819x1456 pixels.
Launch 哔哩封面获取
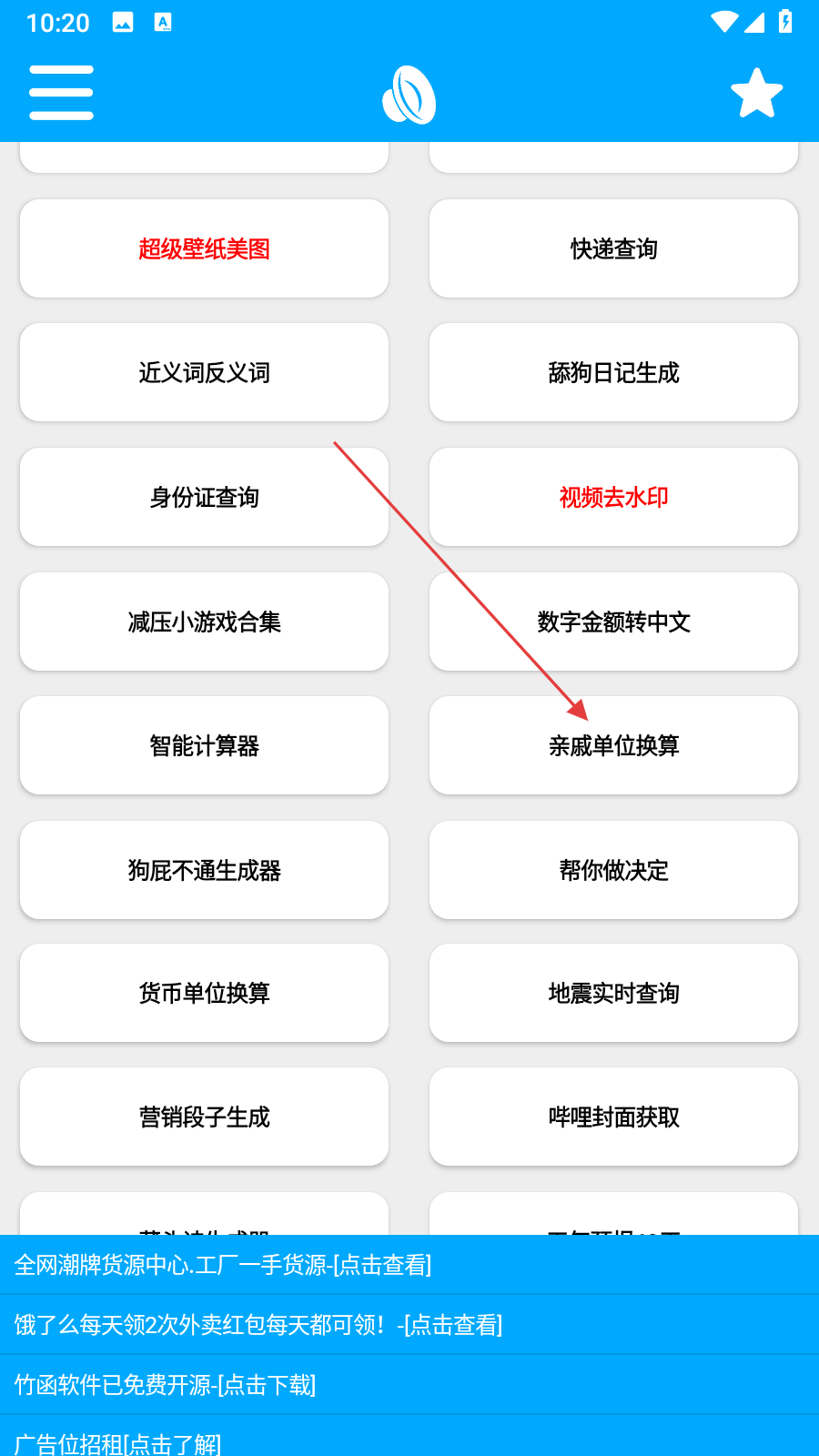pos(613,1117)
